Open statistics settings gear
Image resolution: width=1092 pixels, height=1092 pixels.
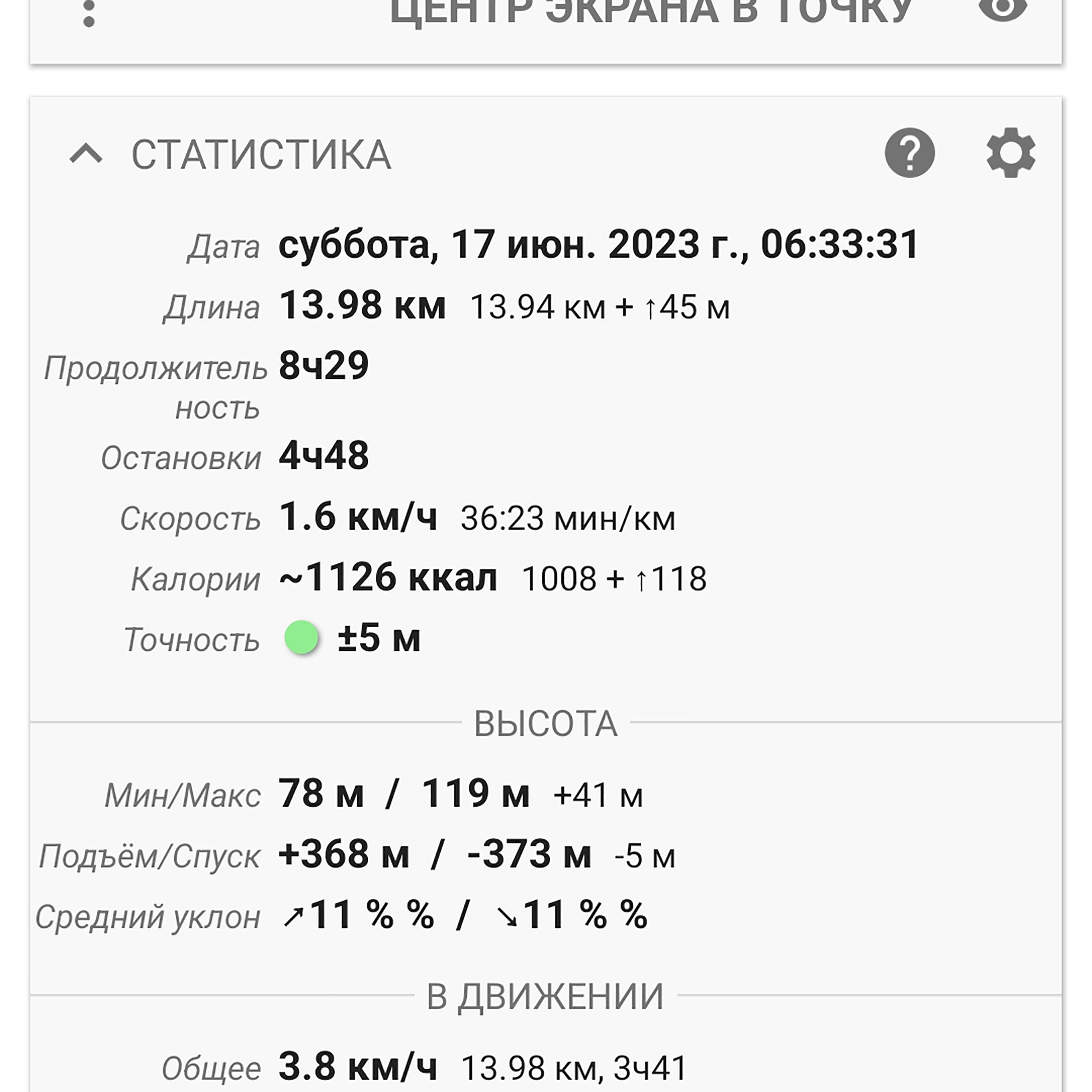(1011, 153)
